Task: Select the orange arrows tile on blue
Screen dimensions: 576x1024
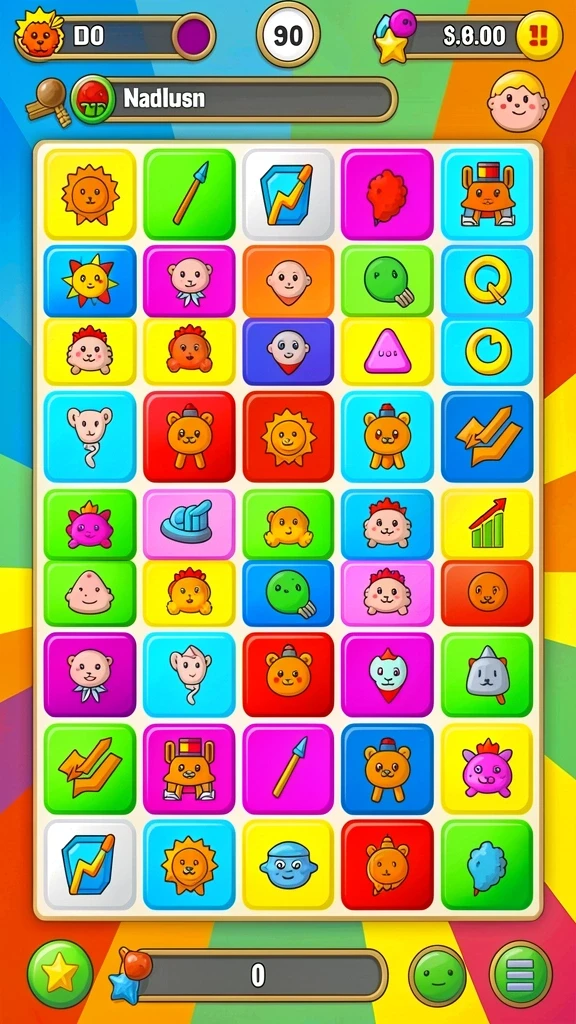Action: (x=487, y=436)
